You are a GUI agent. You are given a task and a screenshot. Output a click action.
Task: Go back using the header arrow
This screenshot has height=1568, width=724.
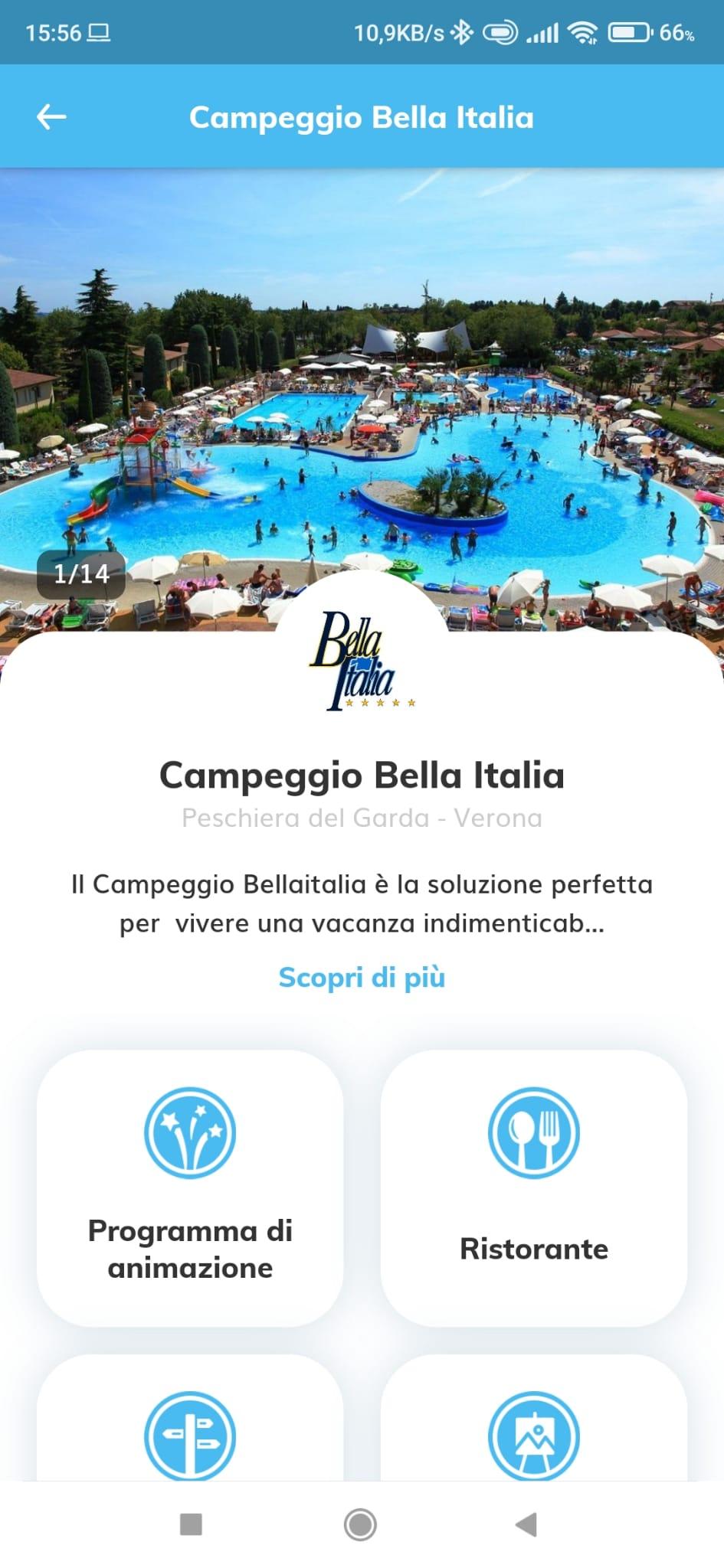coord(51,117)
